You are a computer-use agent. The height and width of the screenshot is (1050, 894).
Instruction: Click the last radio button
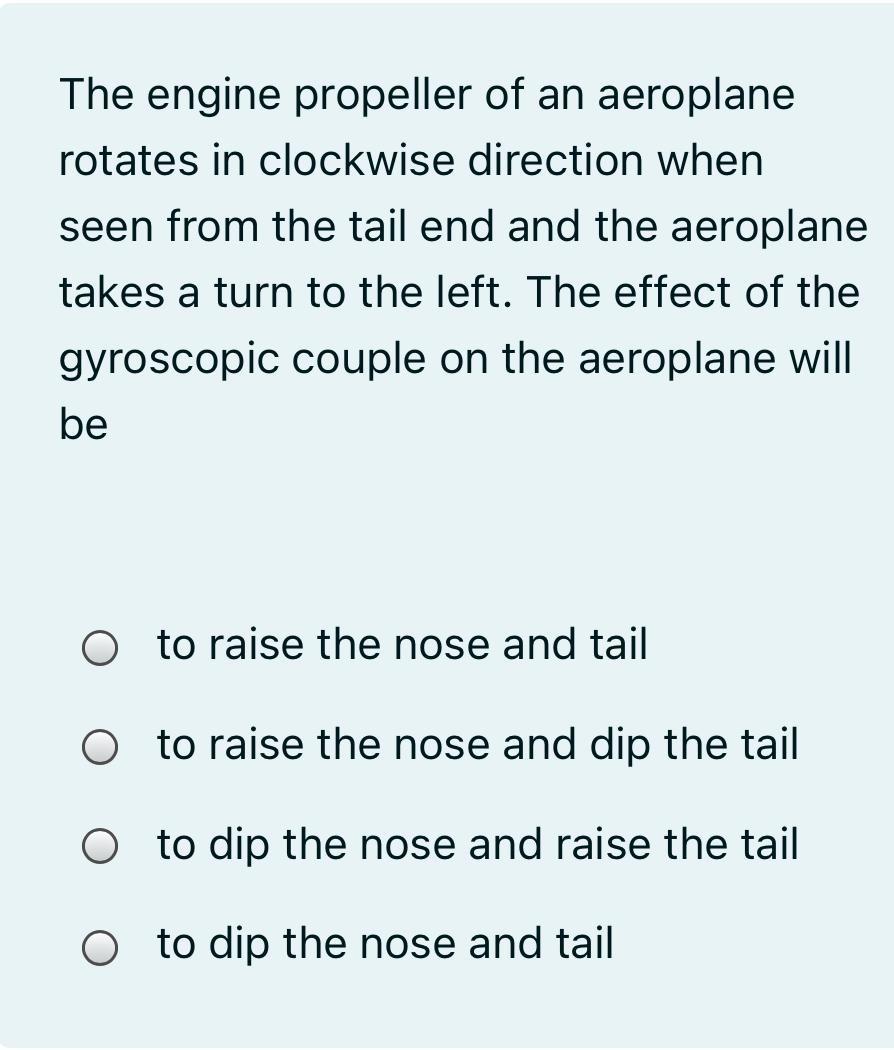pyautogui.click(x=100, y=947)
